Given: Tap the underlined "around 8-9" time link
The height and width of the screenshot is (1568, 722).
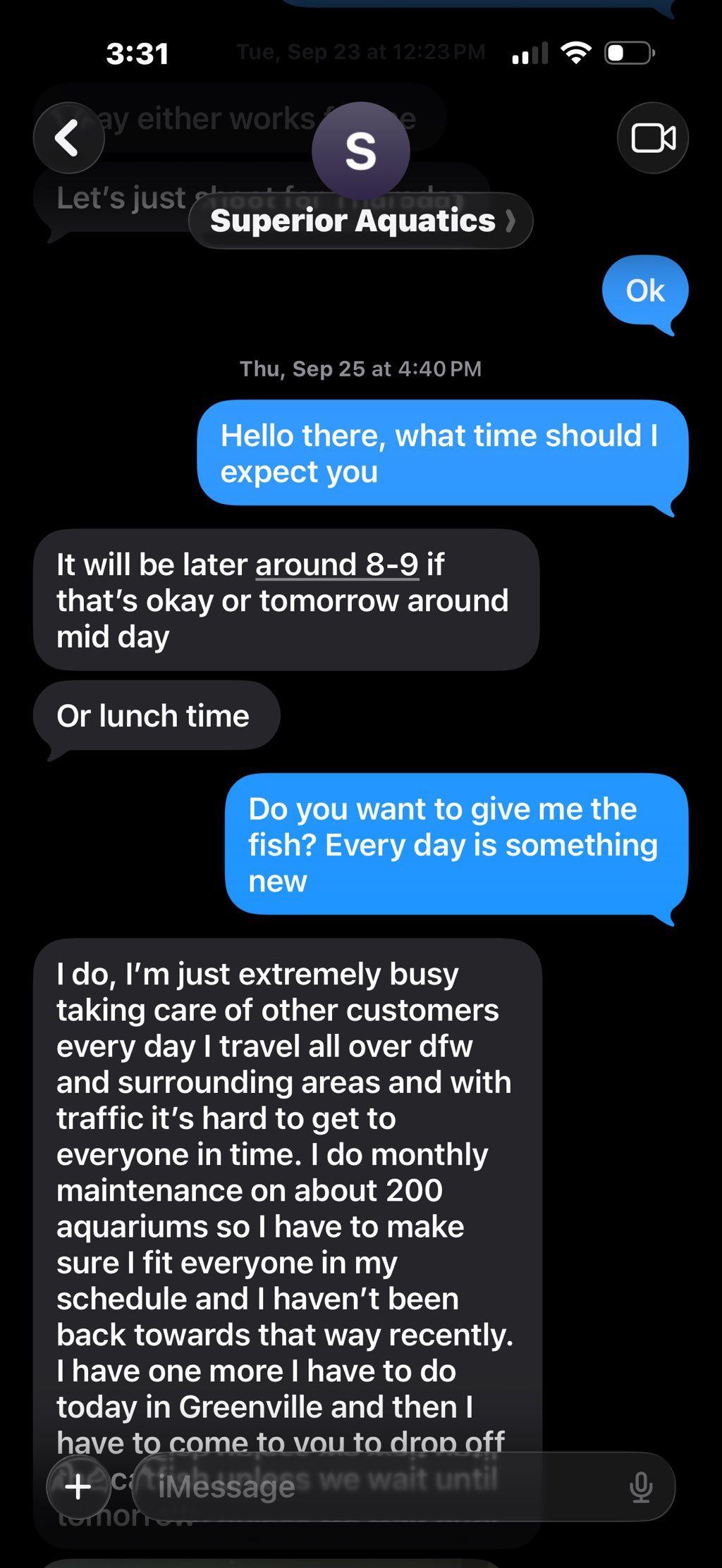Looking at the screenshot, I should point(337,565).
